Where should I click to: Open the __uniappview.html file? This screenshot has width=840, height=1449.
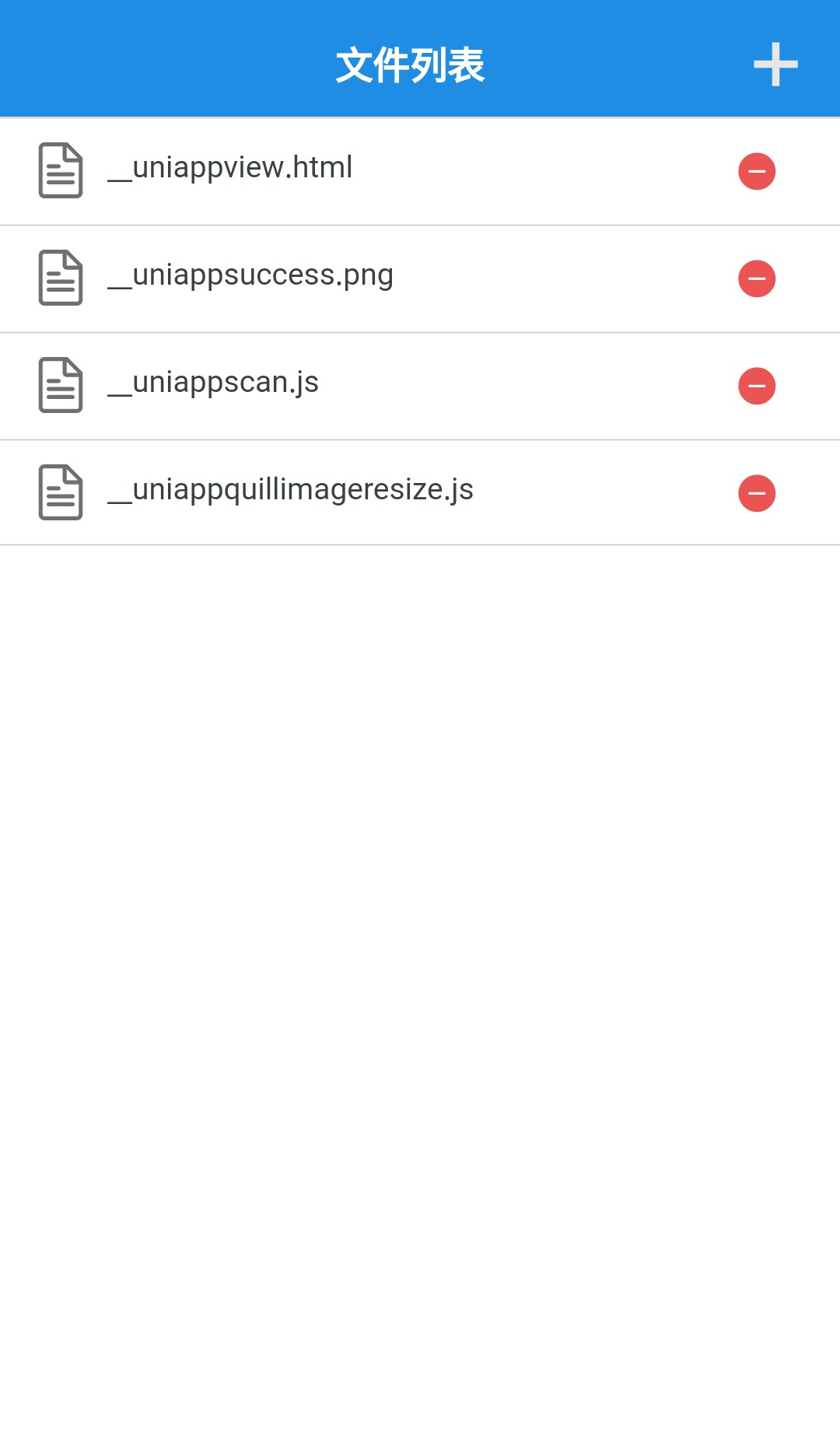(x=230, y=169)
